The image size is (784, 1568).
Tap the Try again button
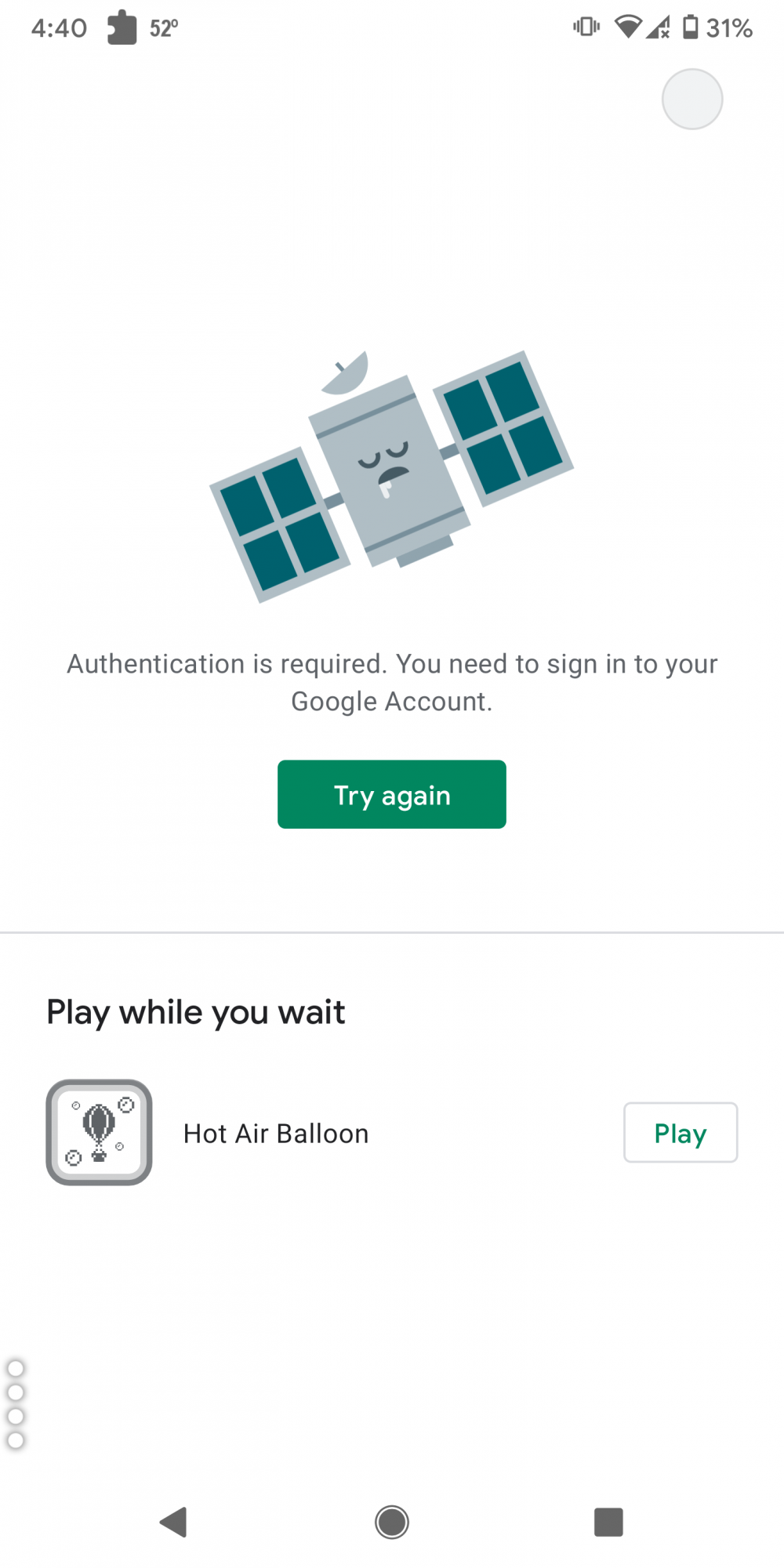click(392, 794)
